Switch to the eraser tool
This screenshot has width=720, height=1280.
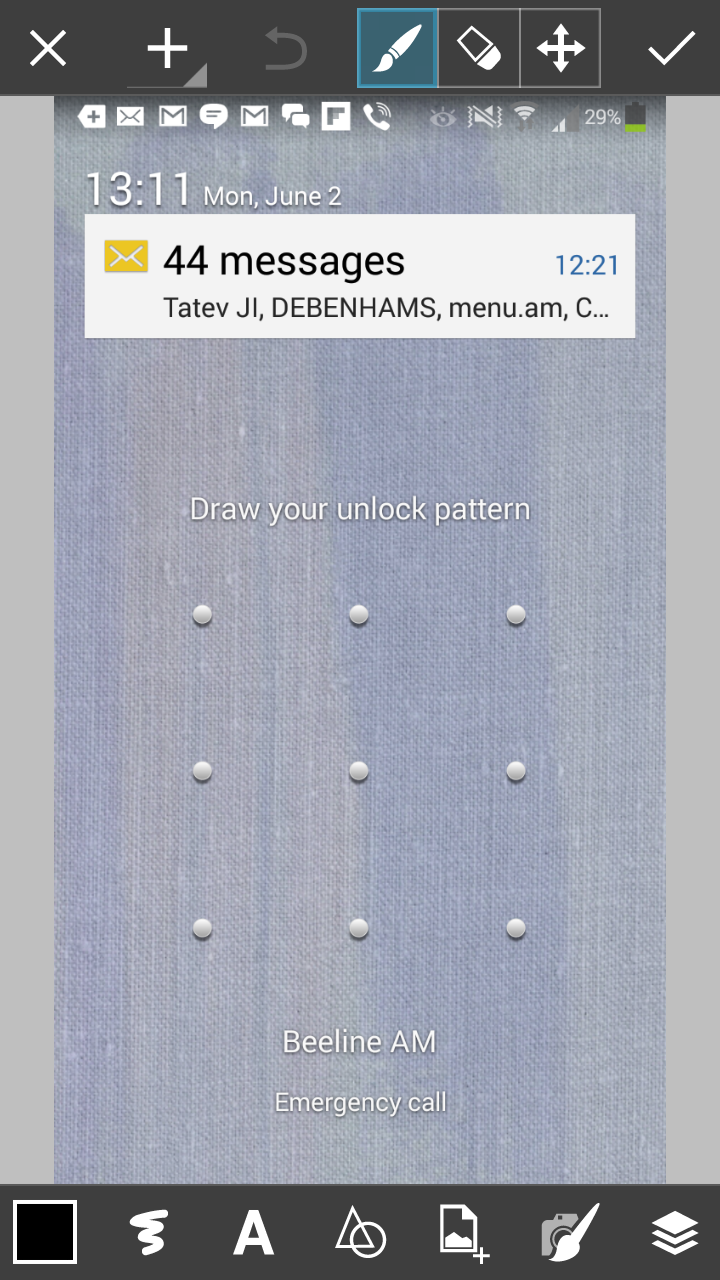click(479, 48)
